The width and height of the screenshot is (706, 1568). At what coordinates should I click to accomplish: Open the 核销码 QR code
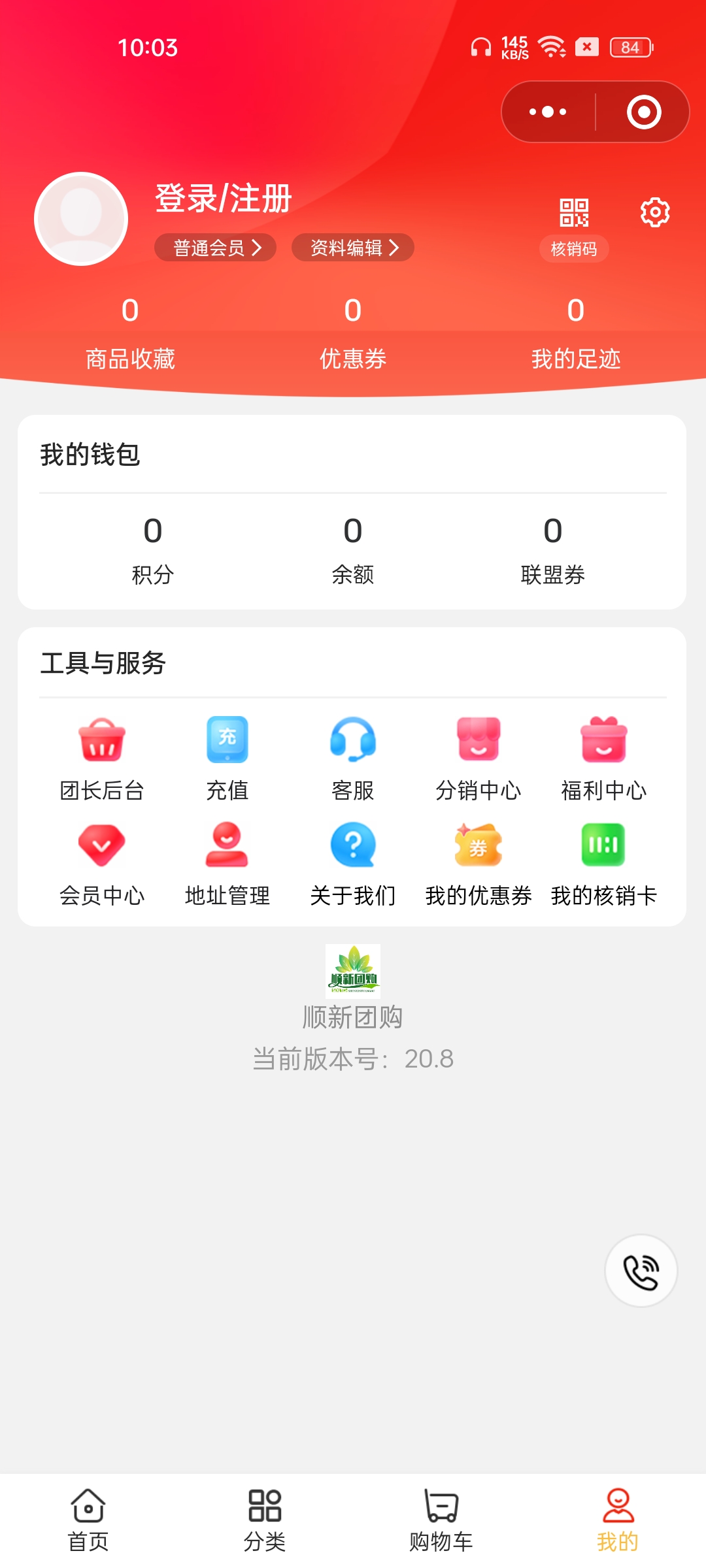point(574,226)
